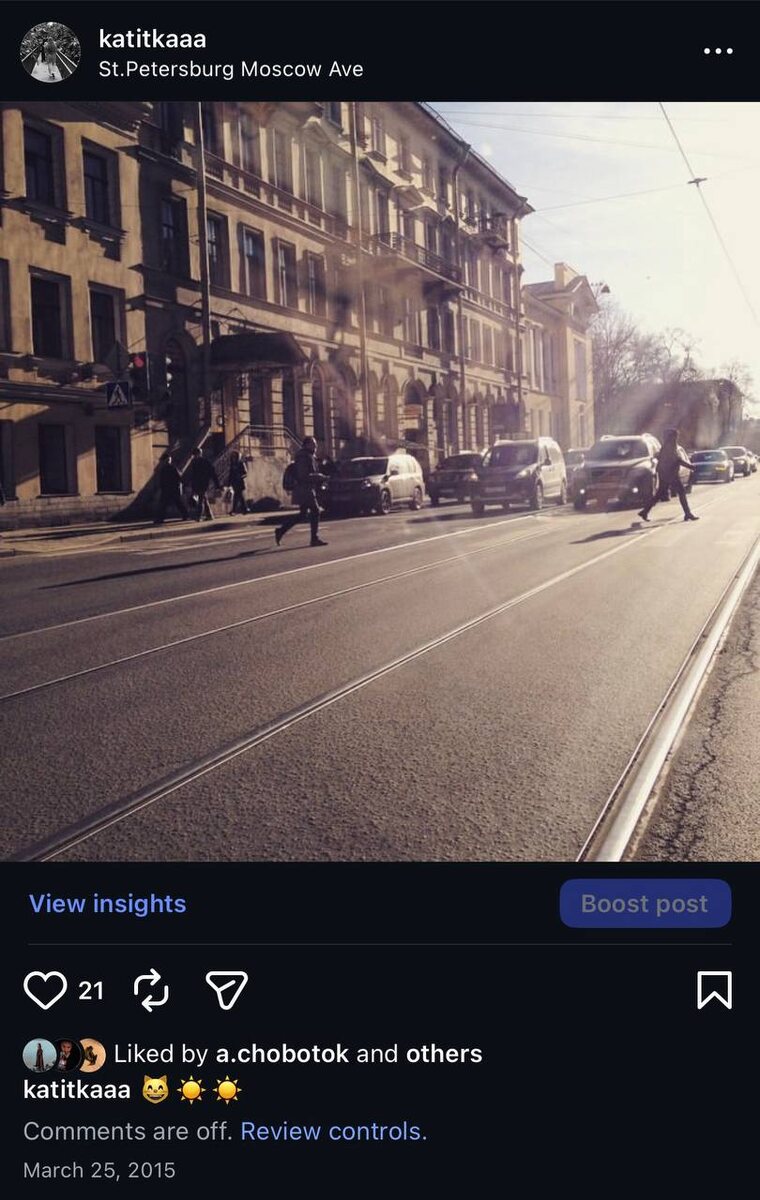Open the St.Petersburg Moscow Ave location
The image size is (760, 1200).
pos(230,69)
